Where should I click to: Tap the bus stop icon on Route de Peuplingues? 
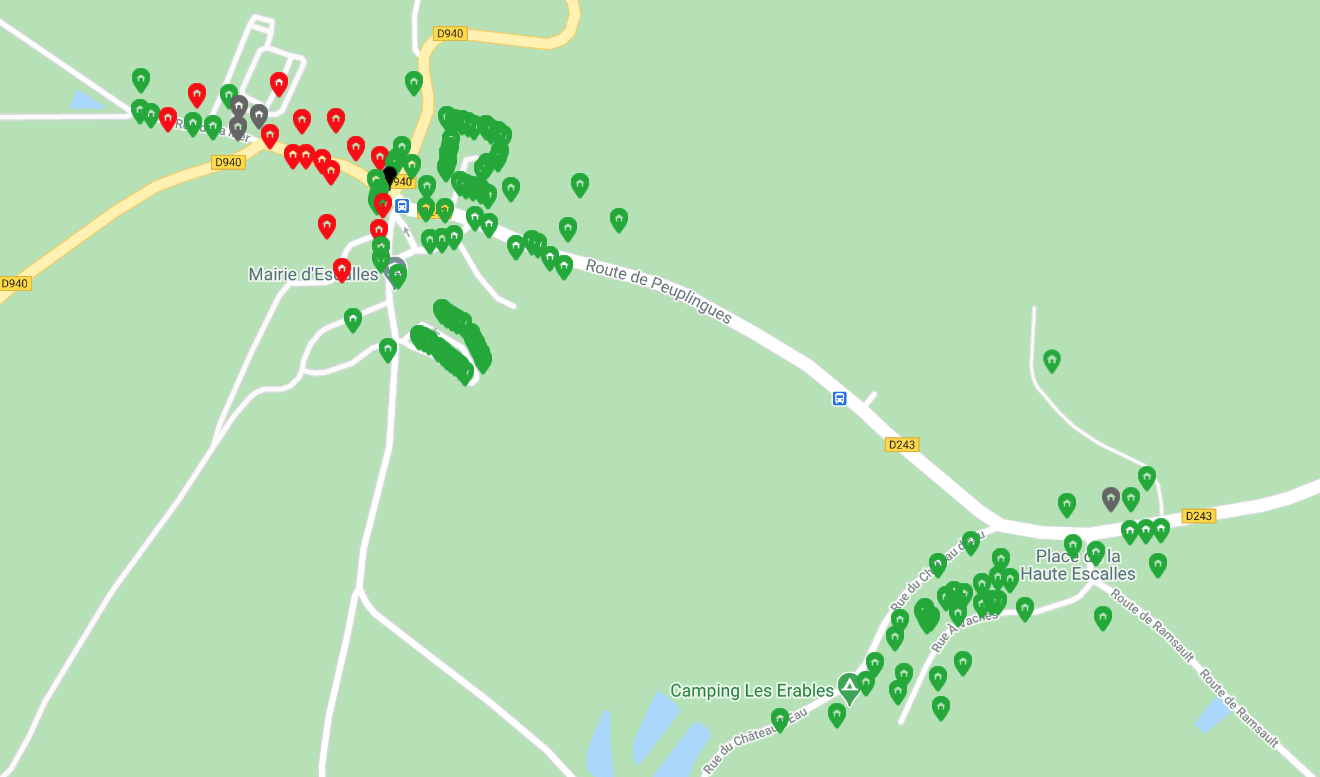pos(839,398)
